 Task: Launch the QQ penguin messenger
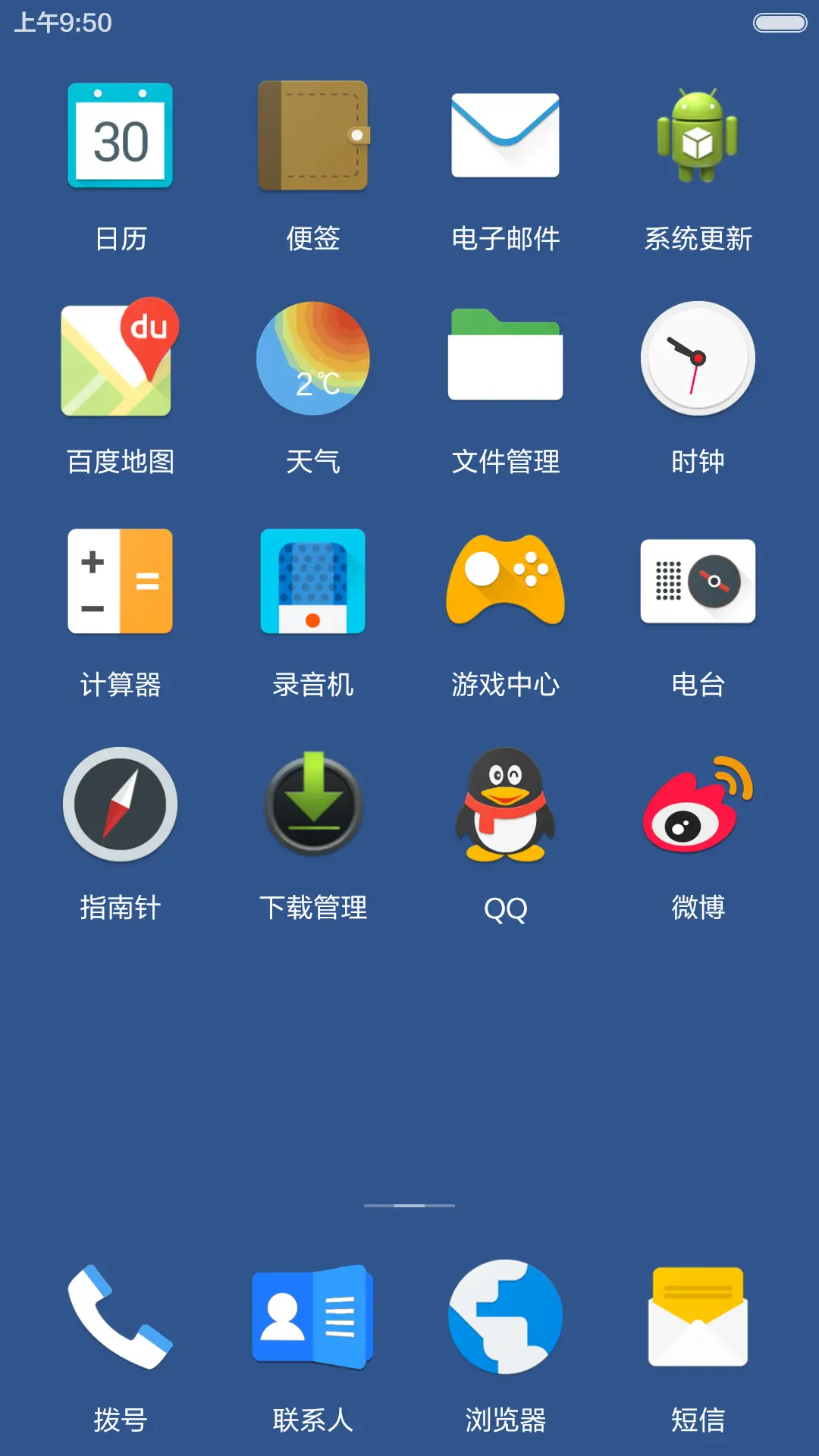point(505,804)
